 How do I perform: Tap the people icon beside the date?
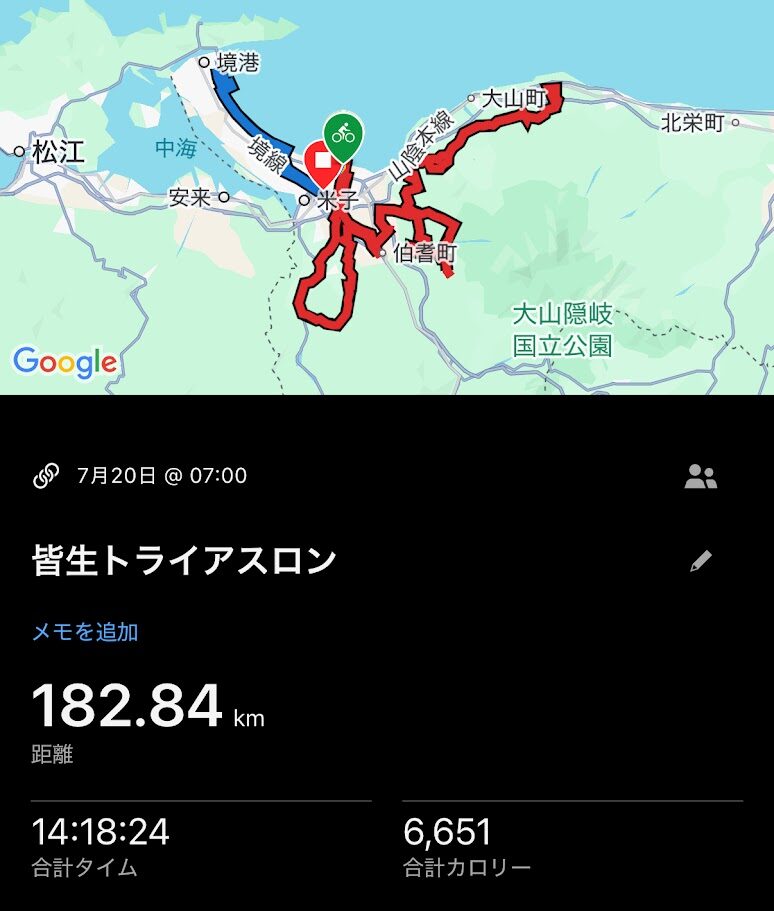pos(701,477)
